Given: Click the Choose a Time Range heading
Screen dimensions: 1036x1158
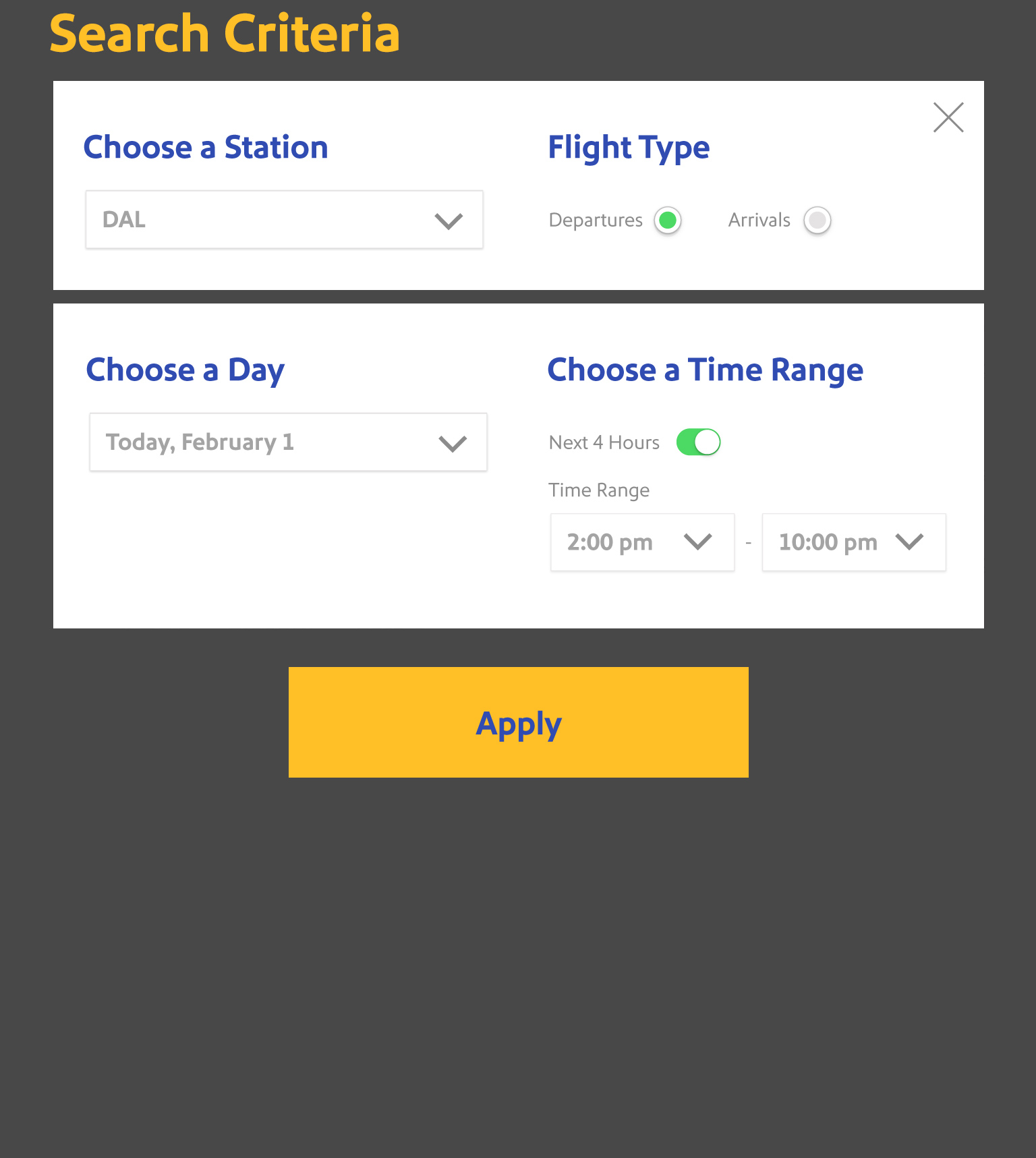Looking at the screenshot, I should tap(706, 370).
